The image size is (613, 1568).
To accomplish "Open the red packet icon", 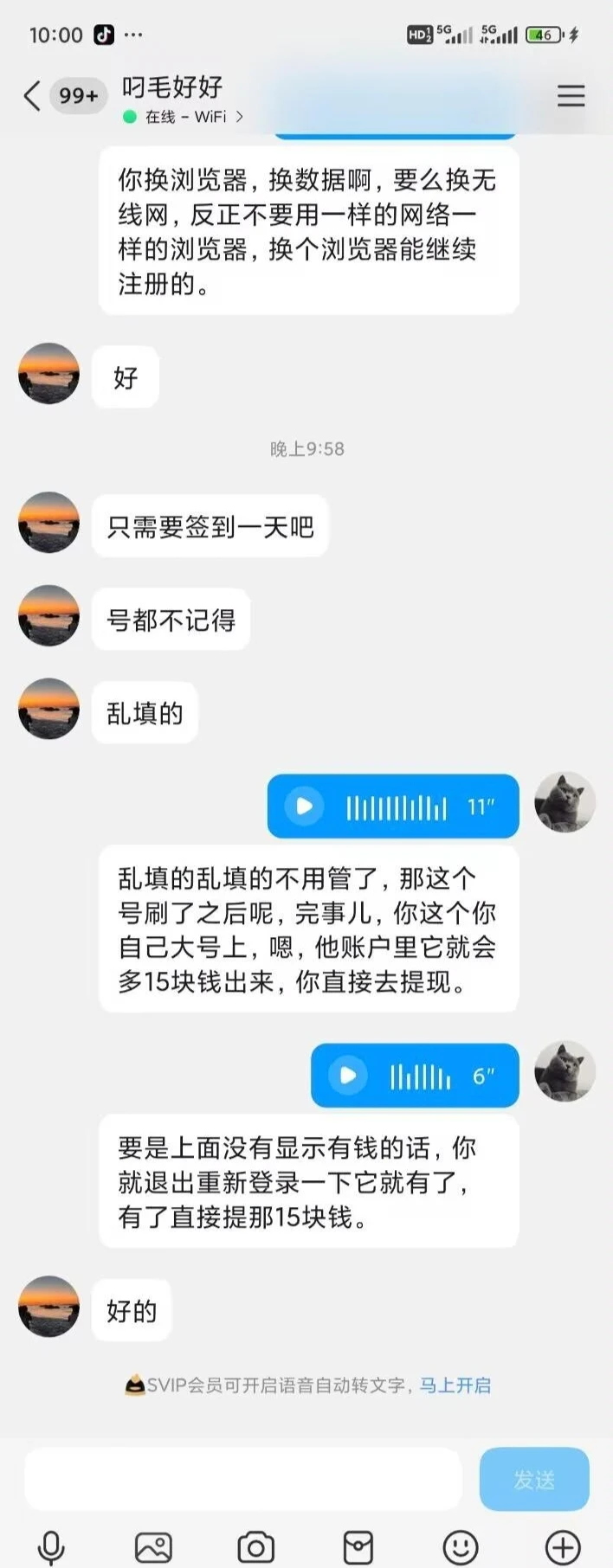I will (358, 1546).
